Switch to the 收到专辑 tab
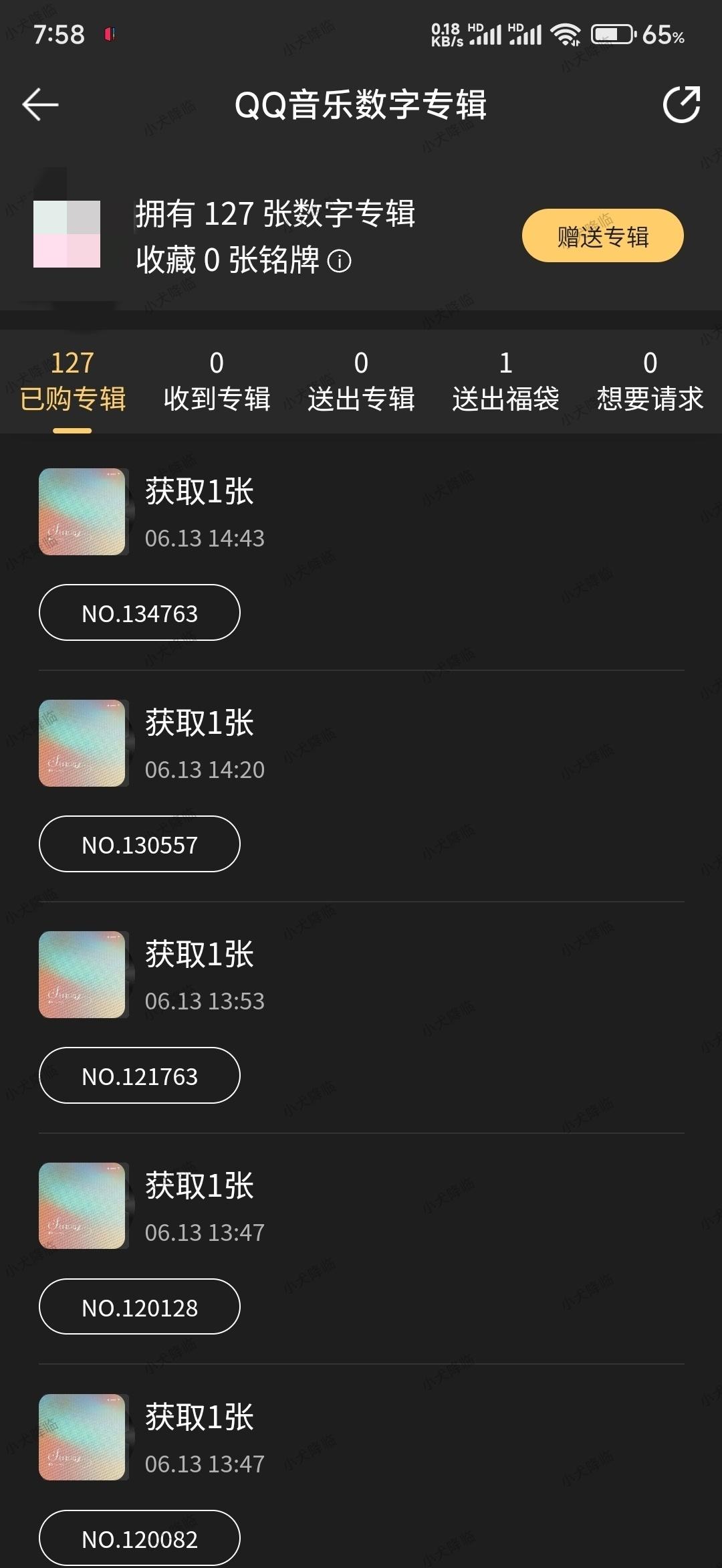The height and width of the screenshot is (1568, 722). (x=217, y=381)
